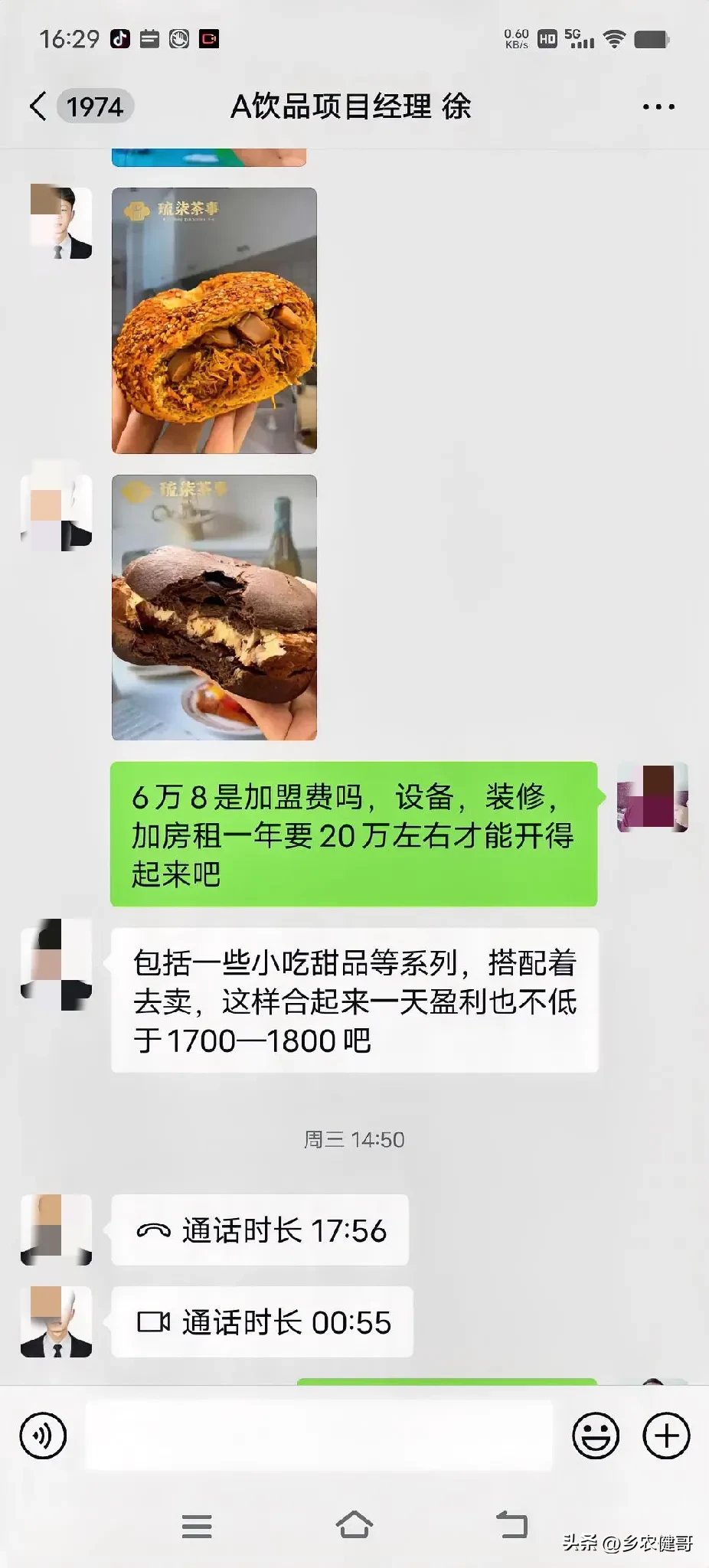Tap voice call record 通话时长 17:56
Viewport: 709px width, 1568px height.
(260, 1230)
